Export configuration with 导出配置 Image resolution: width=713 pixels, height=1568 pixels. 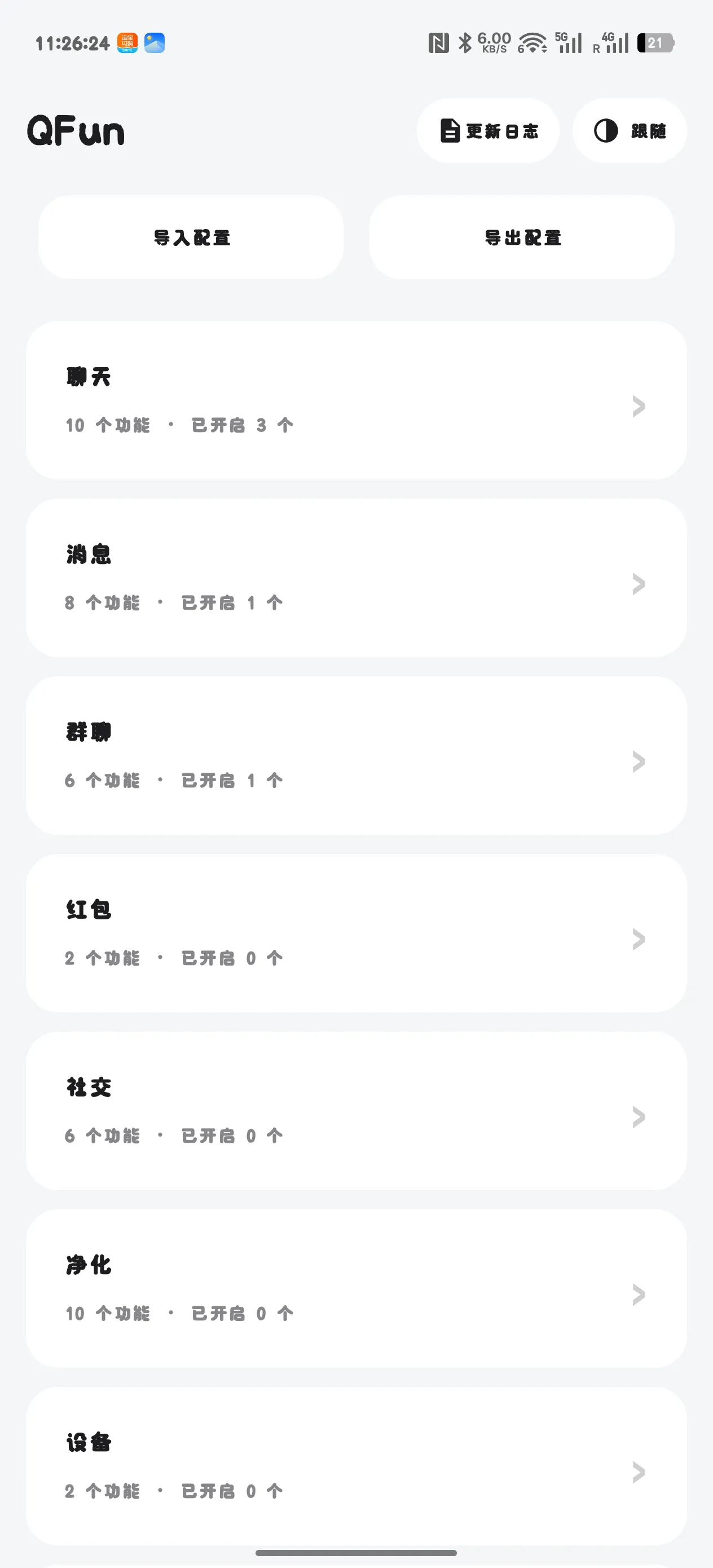point(521,237)
